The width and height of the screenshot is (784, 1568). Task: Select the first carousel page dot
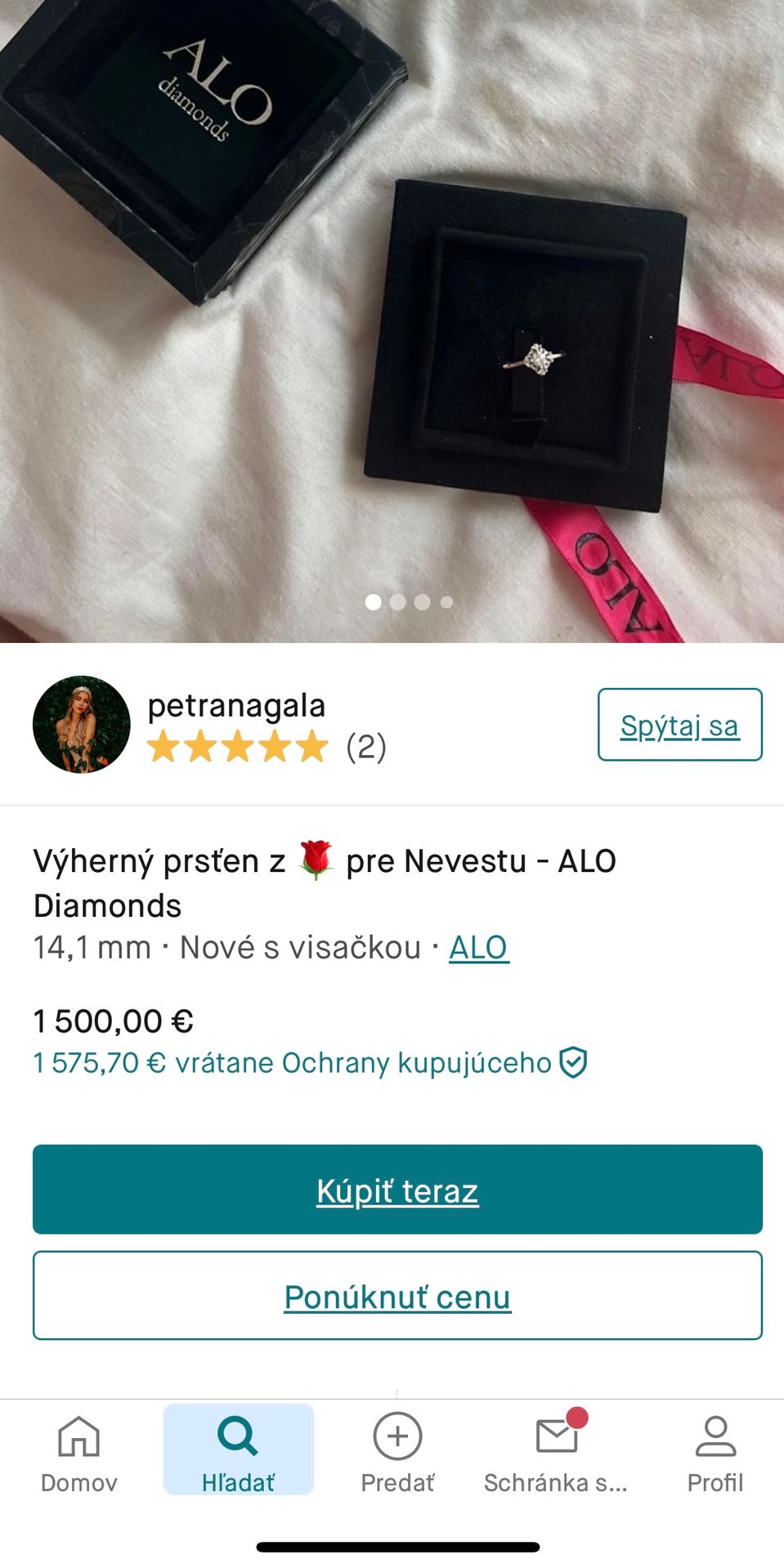374,602
